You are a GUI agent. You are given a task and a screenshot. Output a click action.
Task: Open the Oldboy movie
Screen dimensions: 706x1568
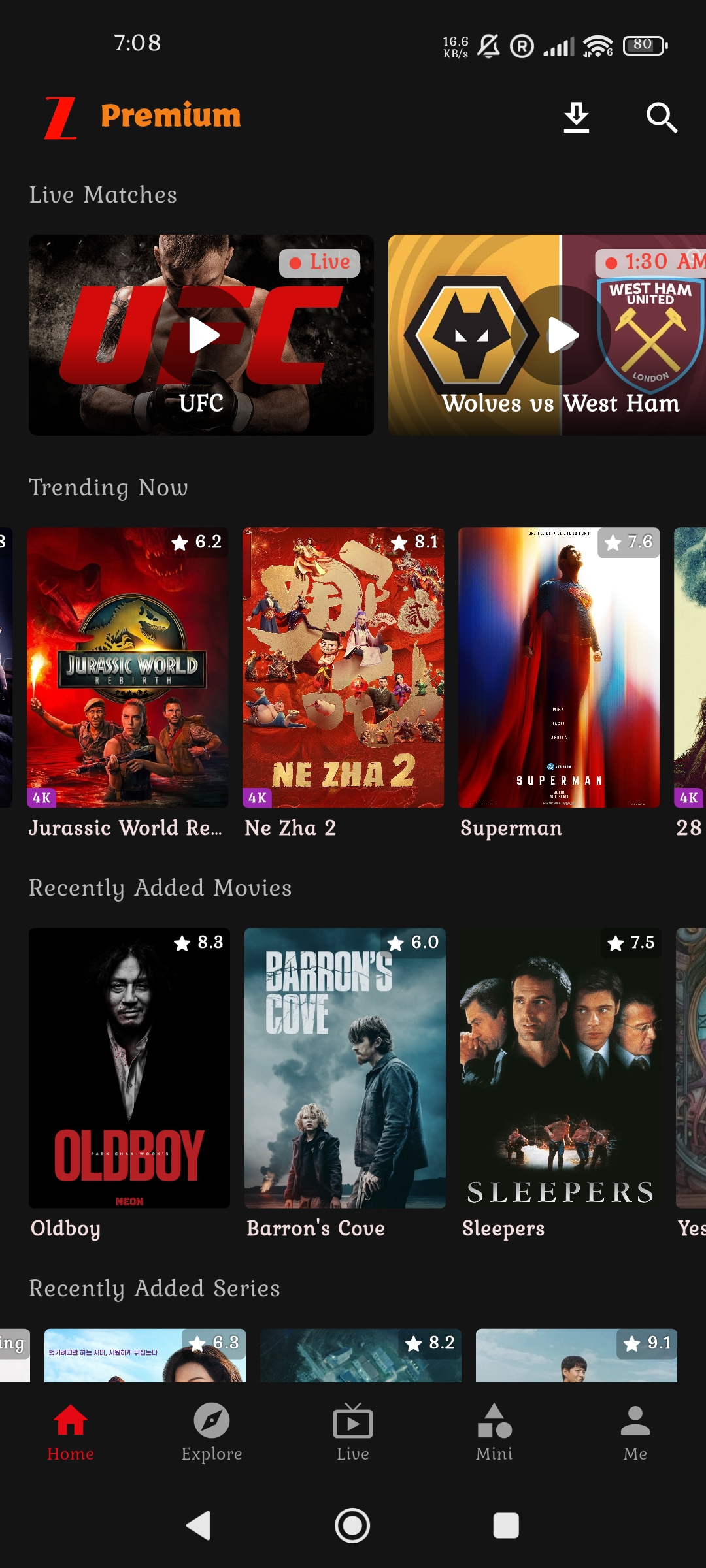point(129,1068)
